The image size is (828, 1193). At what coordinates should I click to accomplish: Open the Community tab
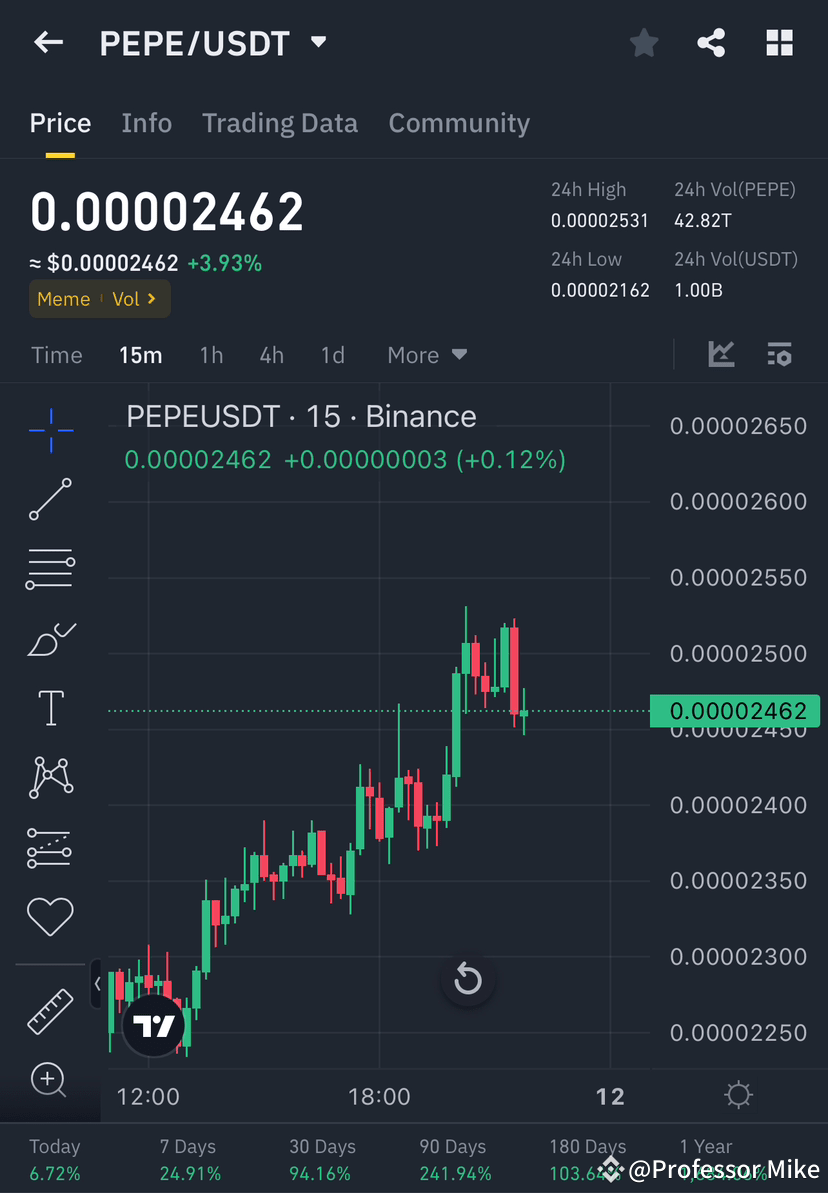(x=459, y=122)
